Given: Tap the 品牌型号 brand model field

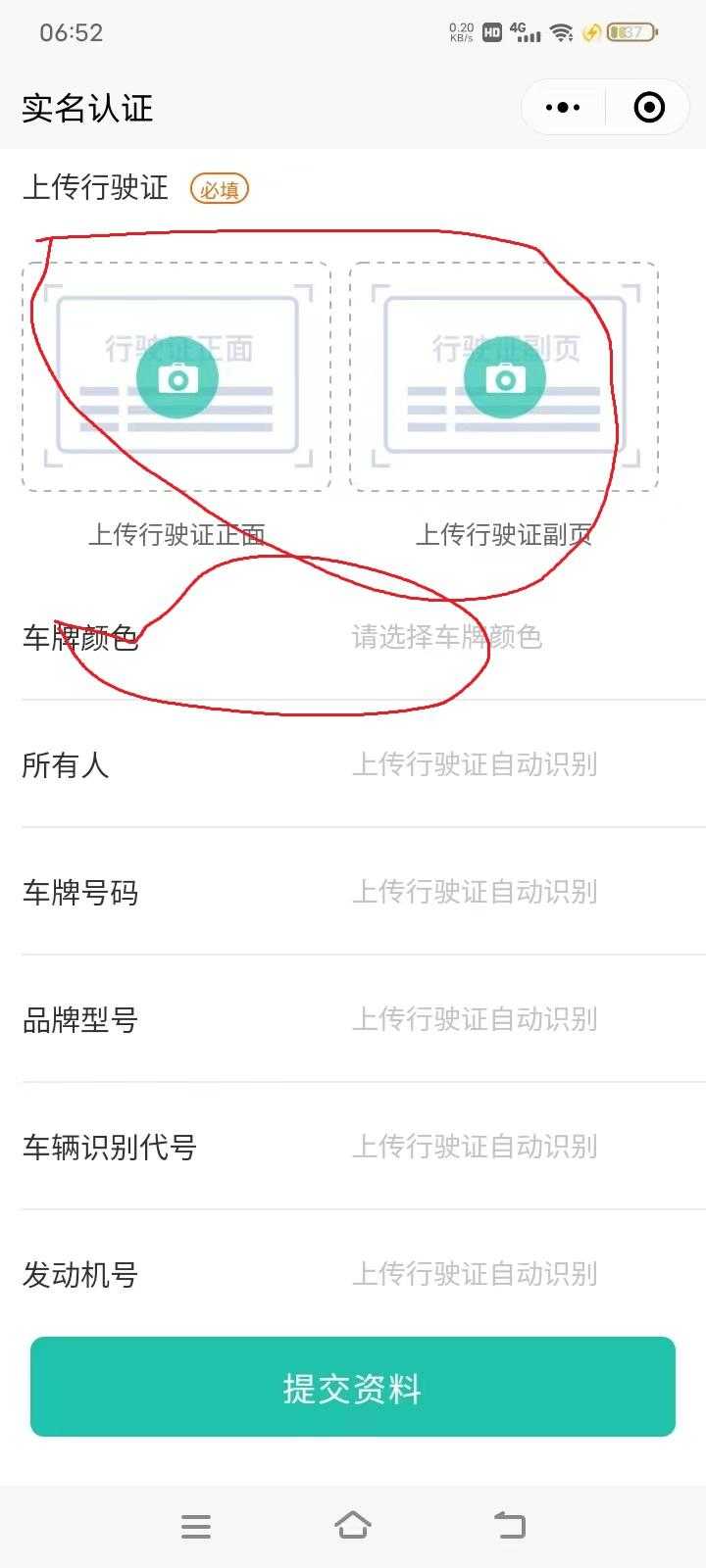Looking at the screenshot, I should point(475,1020).
